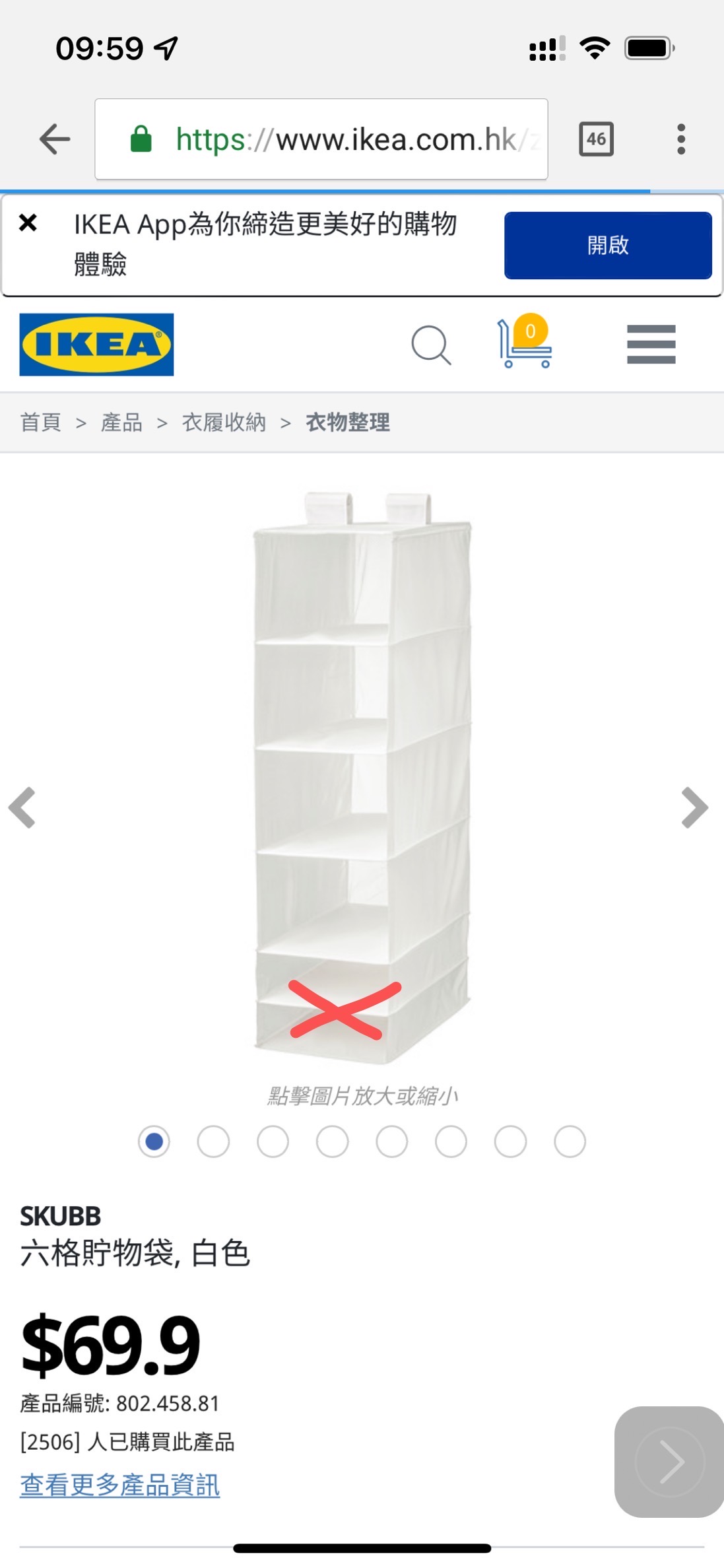This screenshot has width=724, height=1568.
Task: Select the first image carousel dot
Action: point(154,1140)
